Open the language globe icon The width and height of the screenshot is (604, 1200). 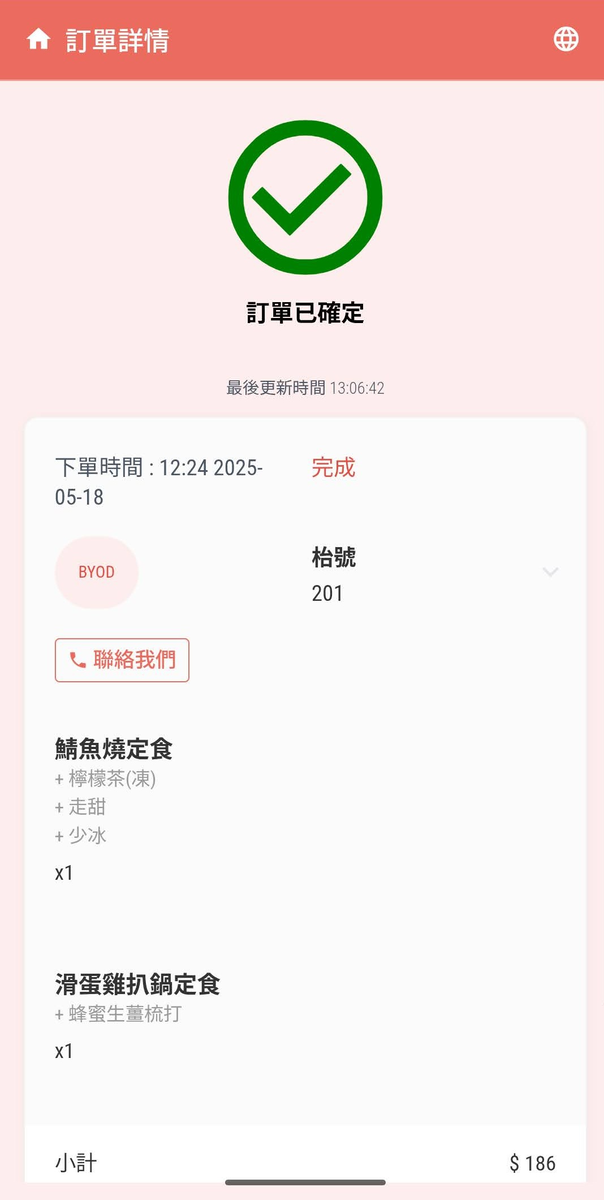566,39
